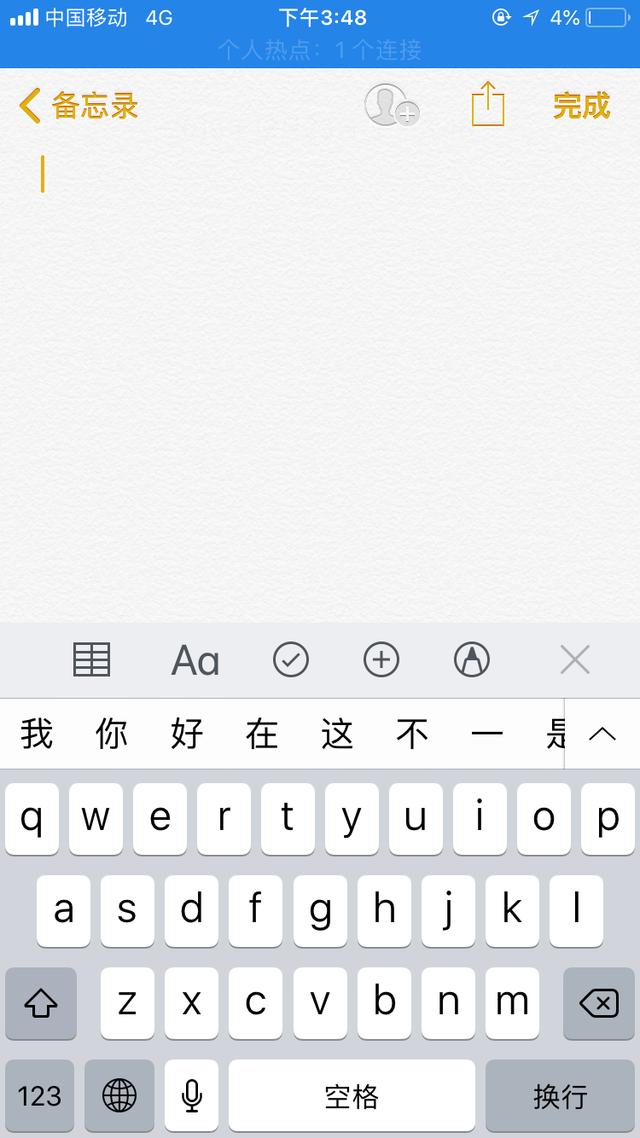Hit the backspace delete key

click(x=599, y=1003)
